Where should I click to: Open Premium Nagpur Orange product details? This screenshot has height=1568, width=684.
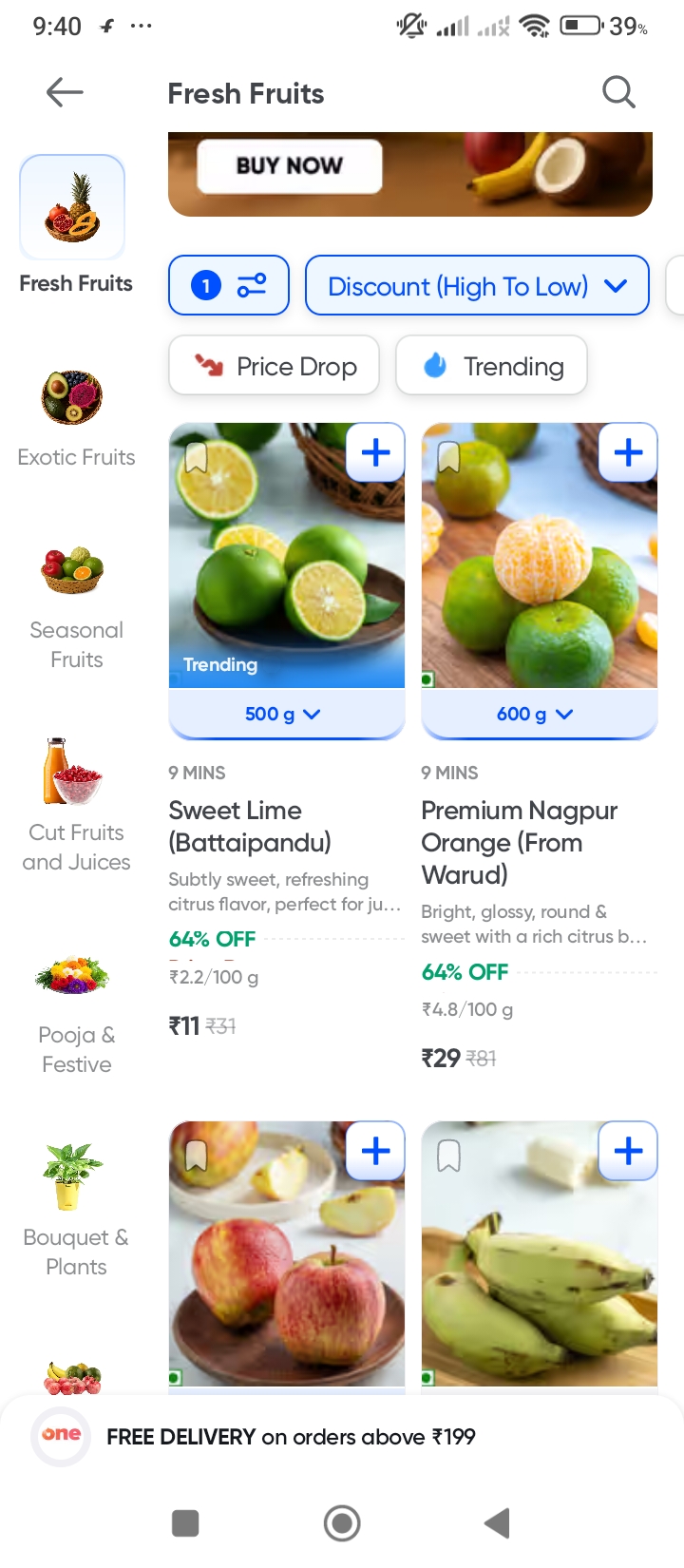(x=519, y=842)
